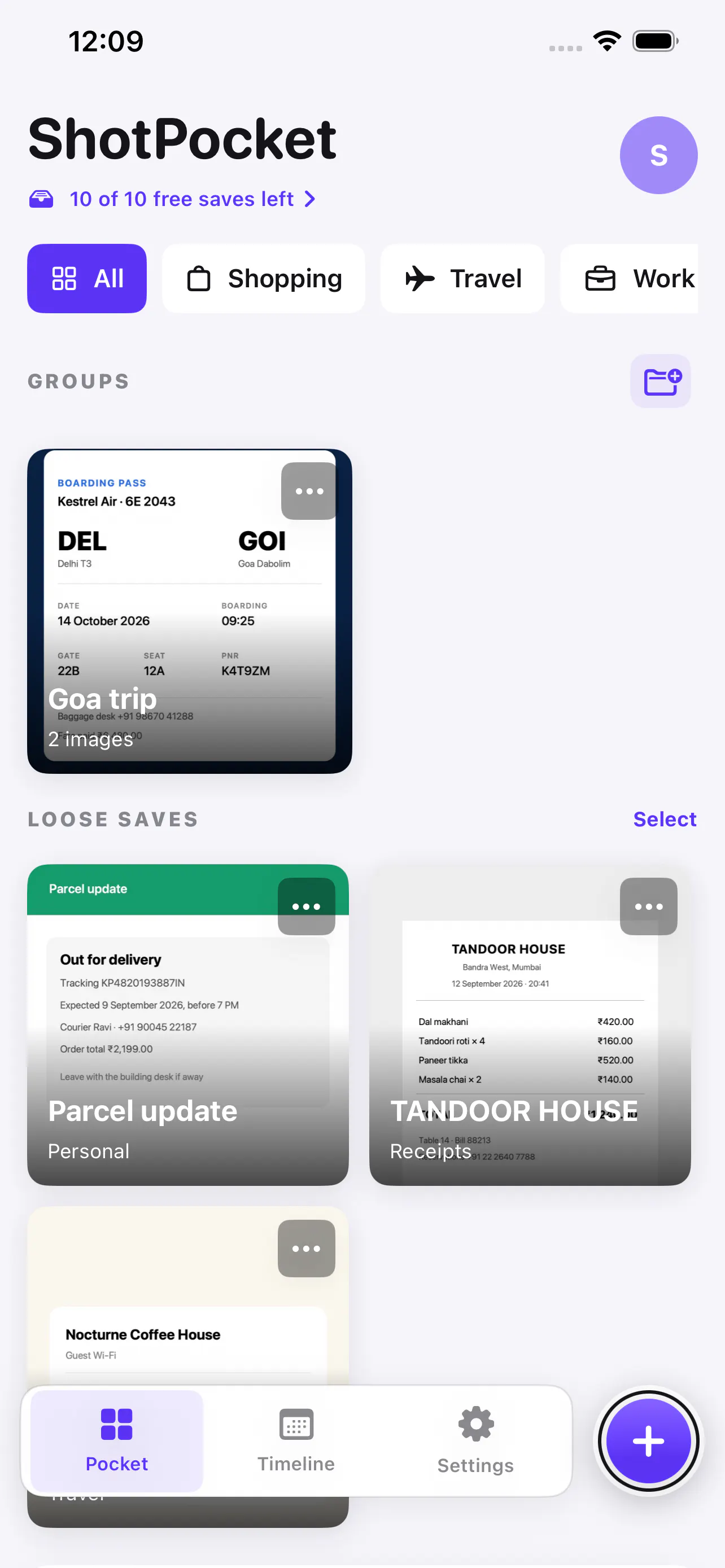Filter by Work category
The image size is (725, 1568).
coord(630,278)
